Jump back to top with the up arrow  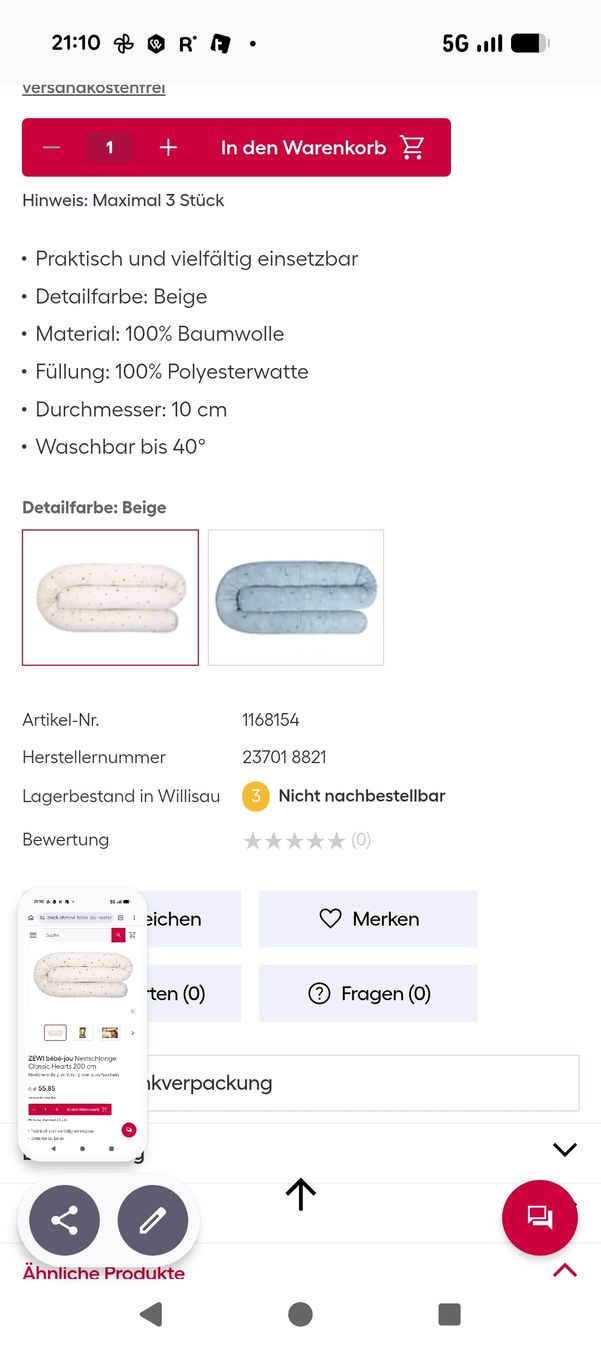click(x=300, y=1194)
